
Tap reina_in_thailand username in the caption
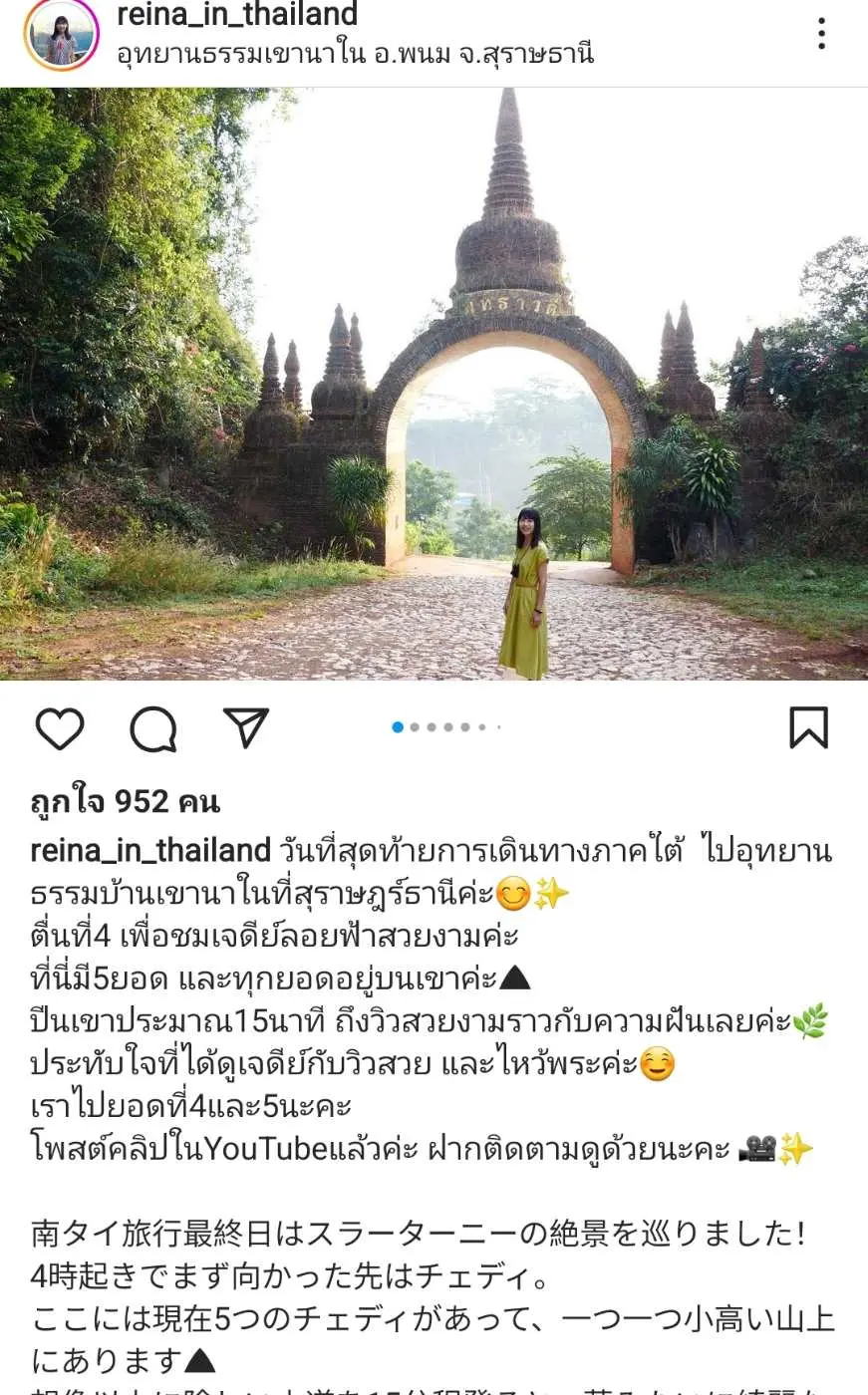coord(150,851)
